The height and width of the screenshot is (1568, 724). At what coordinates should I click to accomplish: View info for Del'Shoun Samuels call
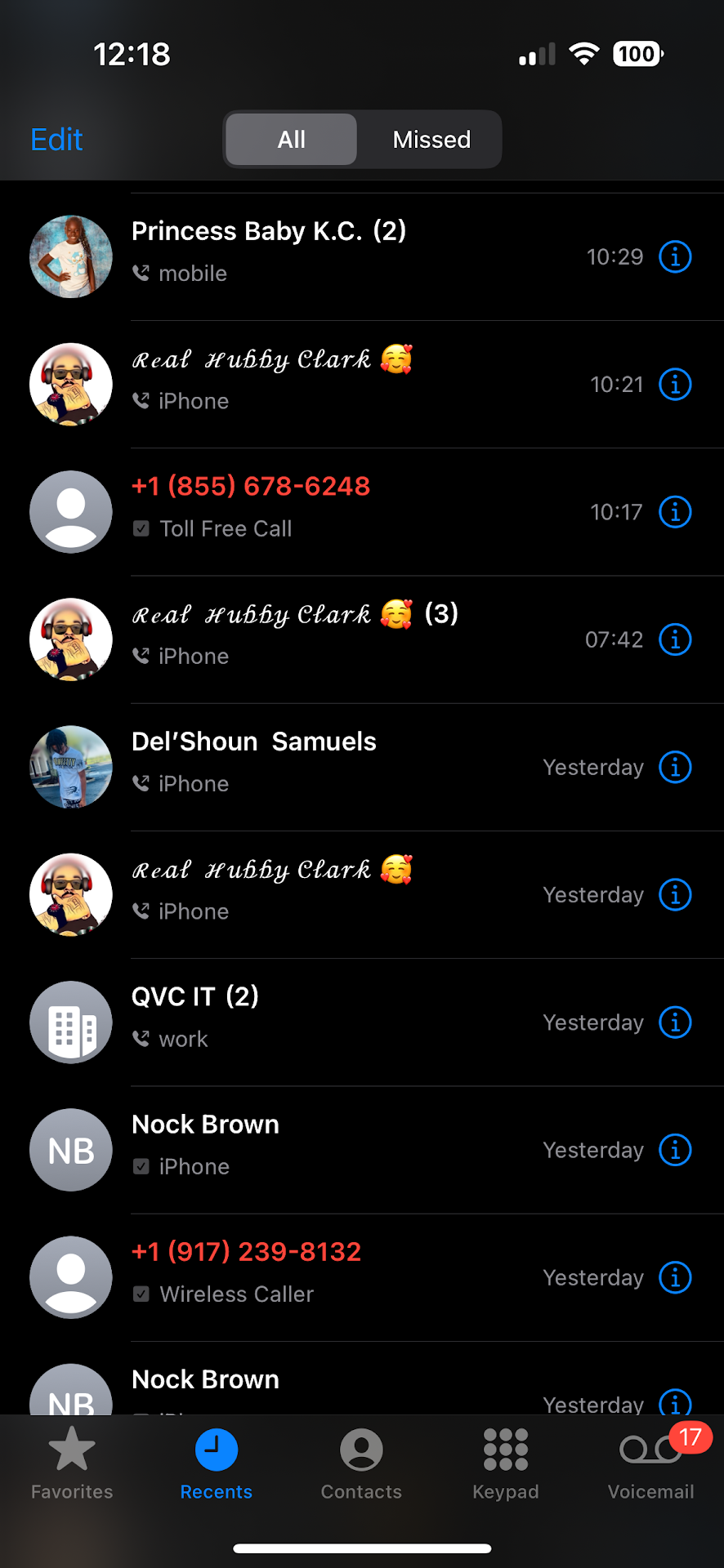(x=675, y=768)
